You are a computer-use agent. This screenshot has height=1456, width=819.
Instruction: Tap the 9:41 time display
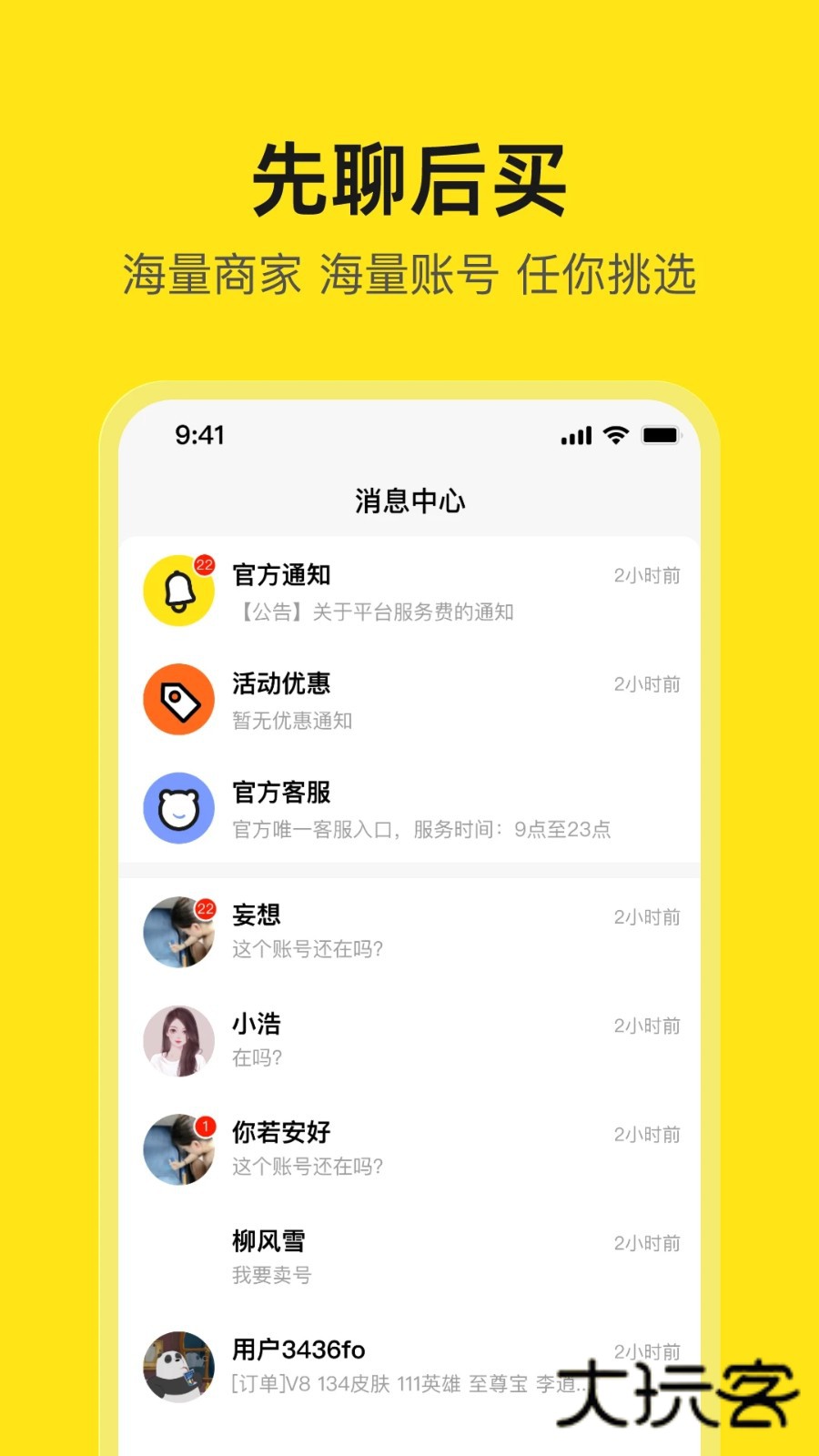[197, 436]
